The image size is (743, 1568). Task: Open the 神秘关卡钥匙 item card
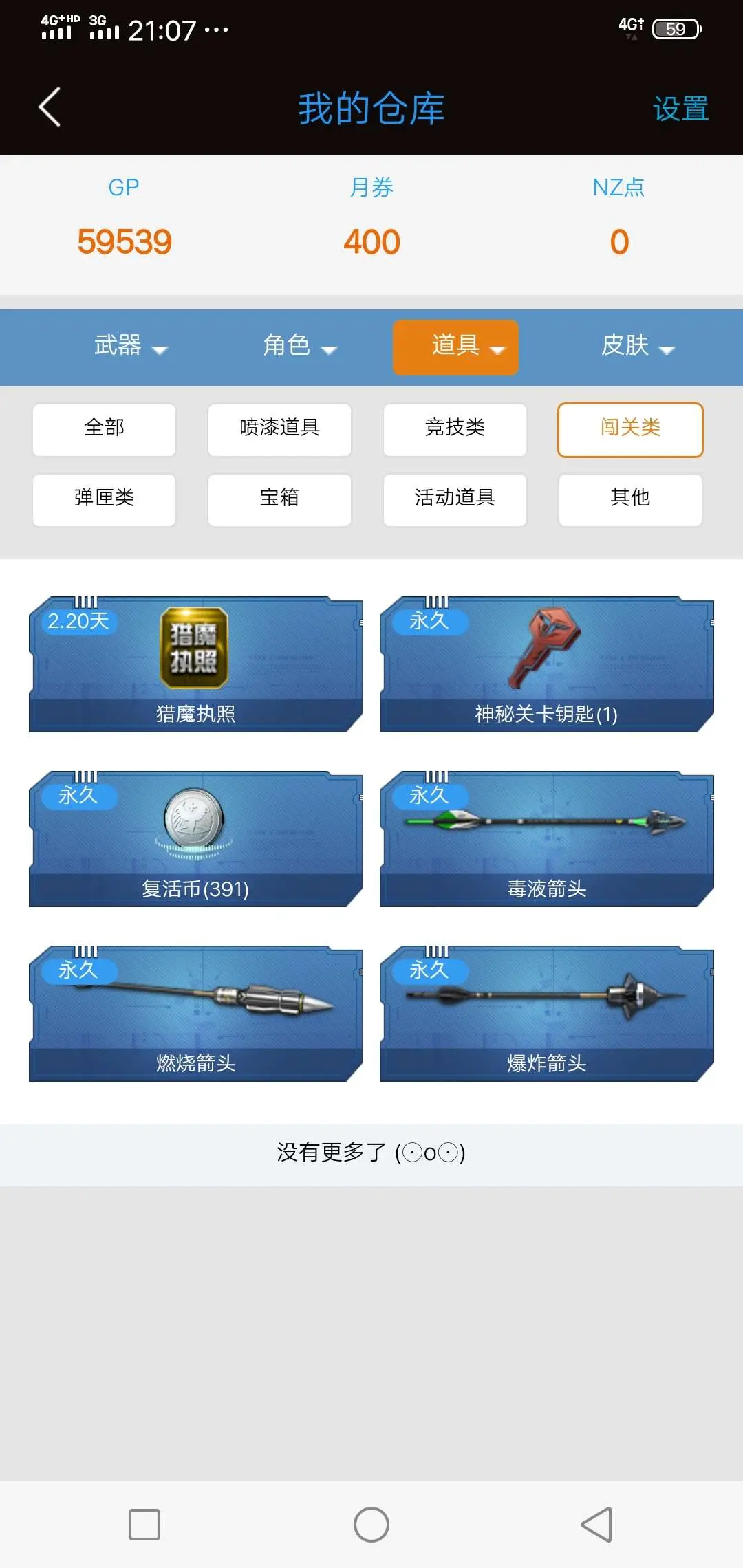546,664
